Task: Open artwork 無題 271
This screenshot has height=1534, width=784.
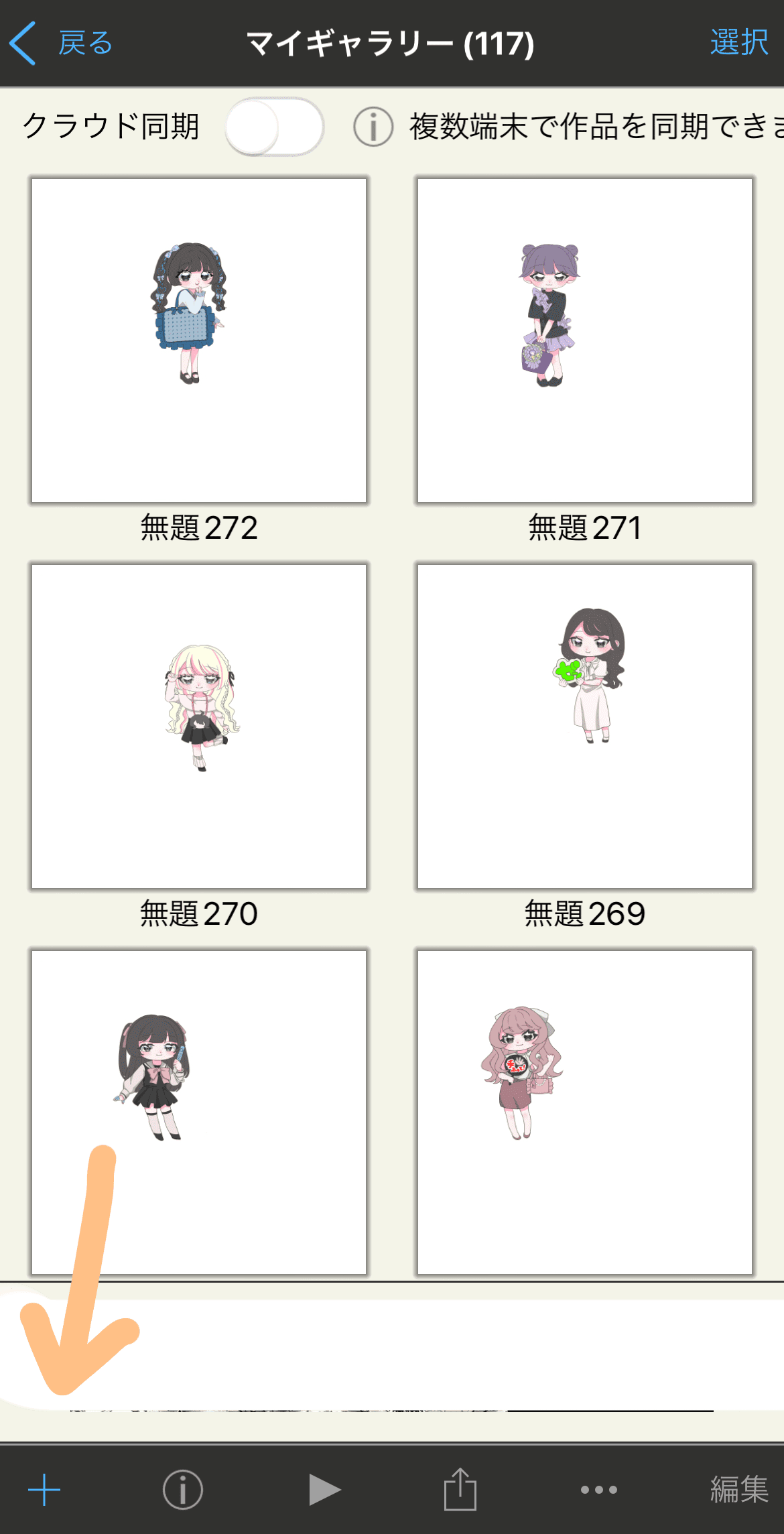Action: [585, 340]
